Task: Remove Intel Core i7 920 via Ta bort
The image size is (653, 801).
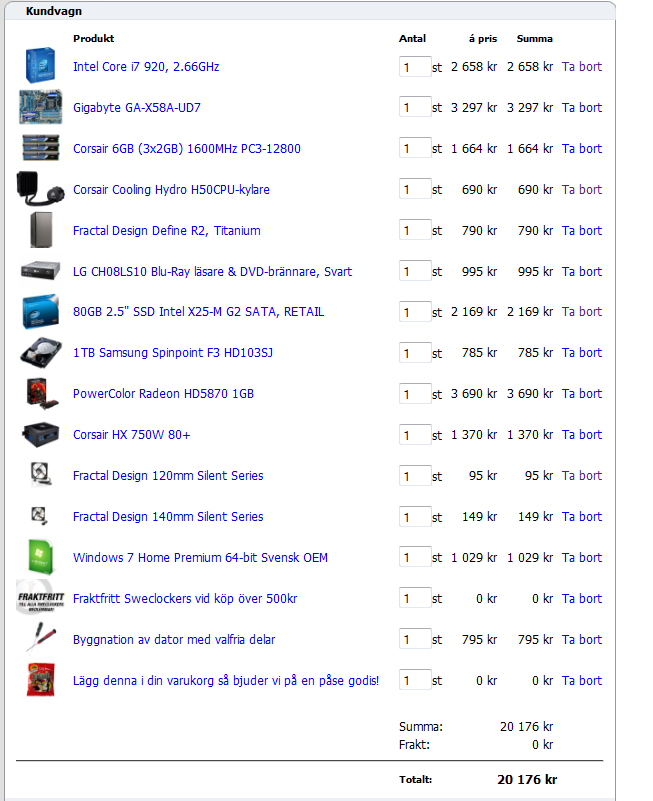Action: [581, 67]
